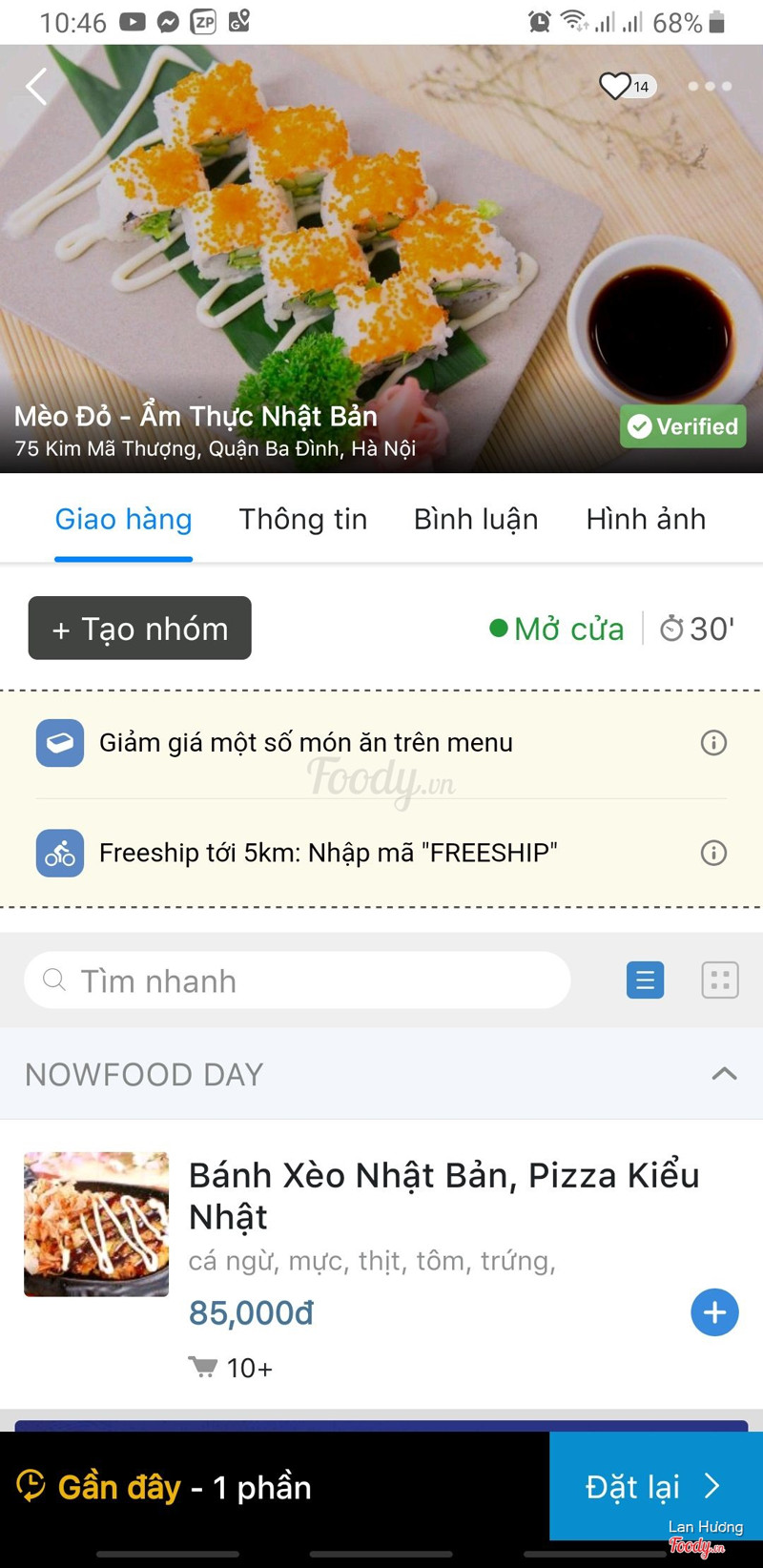Open the Hình ảnh tab
The width and height of the screenshot is (763, 1568).
click(646, 519)
